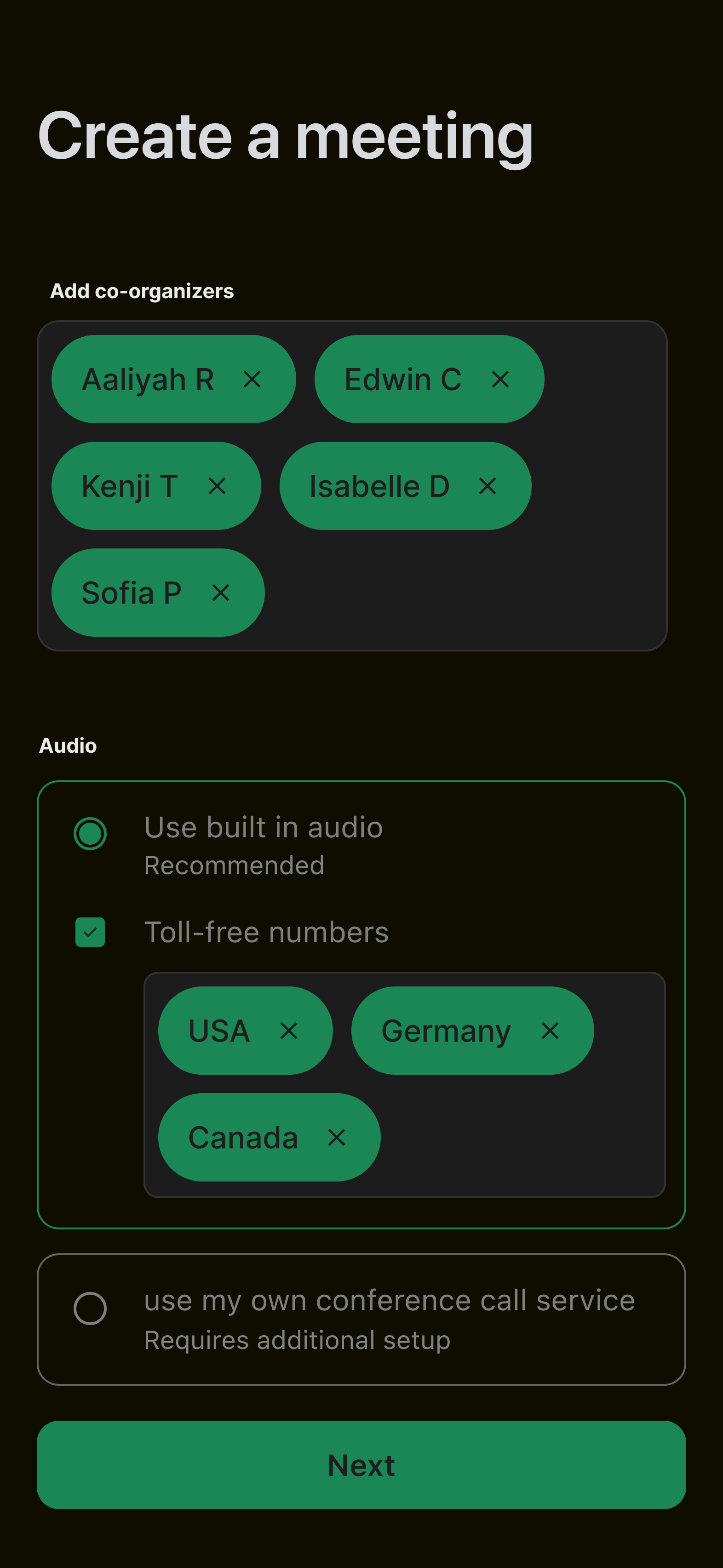
Task: Choose use my own conference call service
Action: pos(90,1308)
